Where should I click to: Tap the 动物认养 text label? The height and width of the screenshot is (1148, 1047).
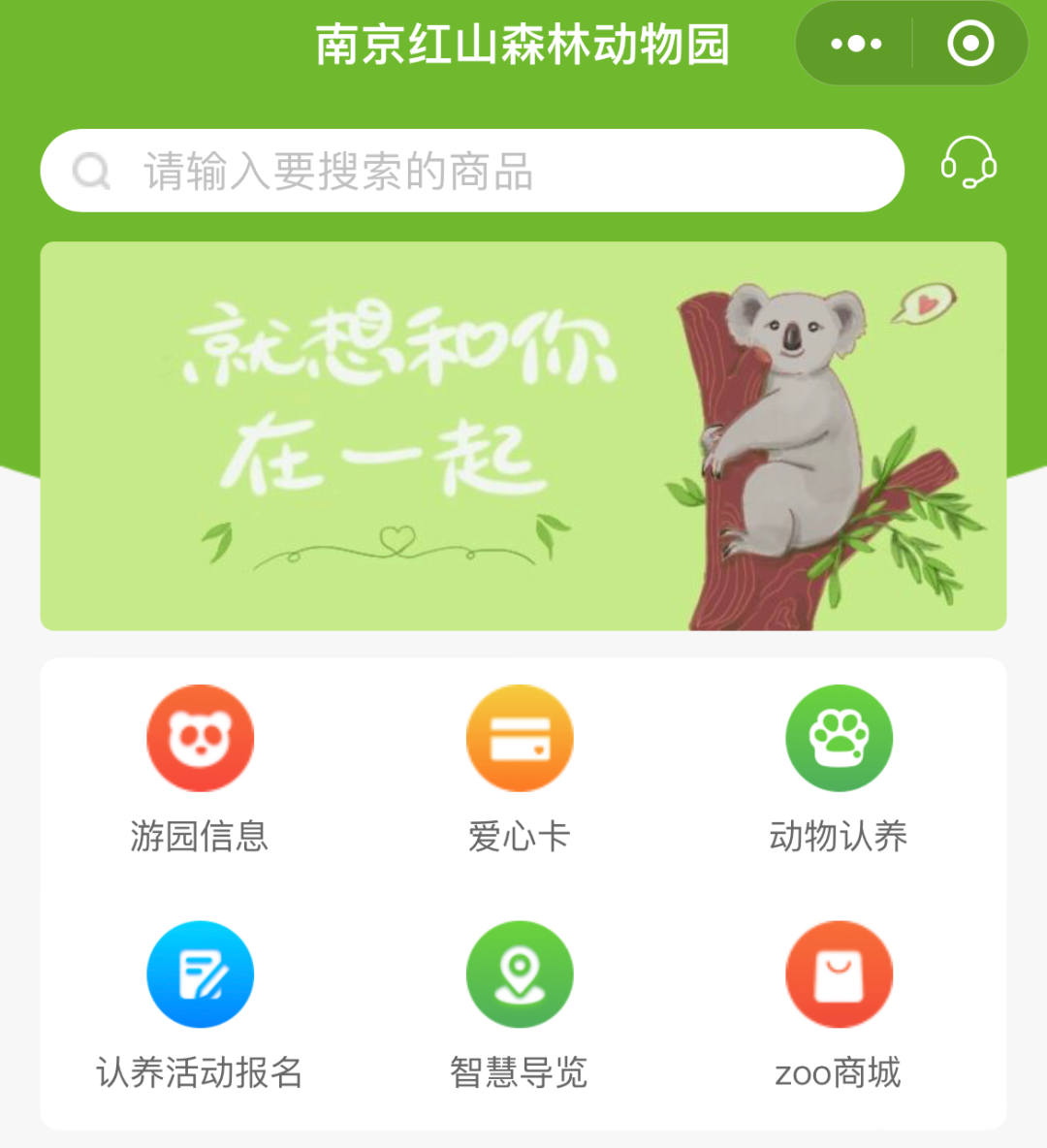coord(840,838)
